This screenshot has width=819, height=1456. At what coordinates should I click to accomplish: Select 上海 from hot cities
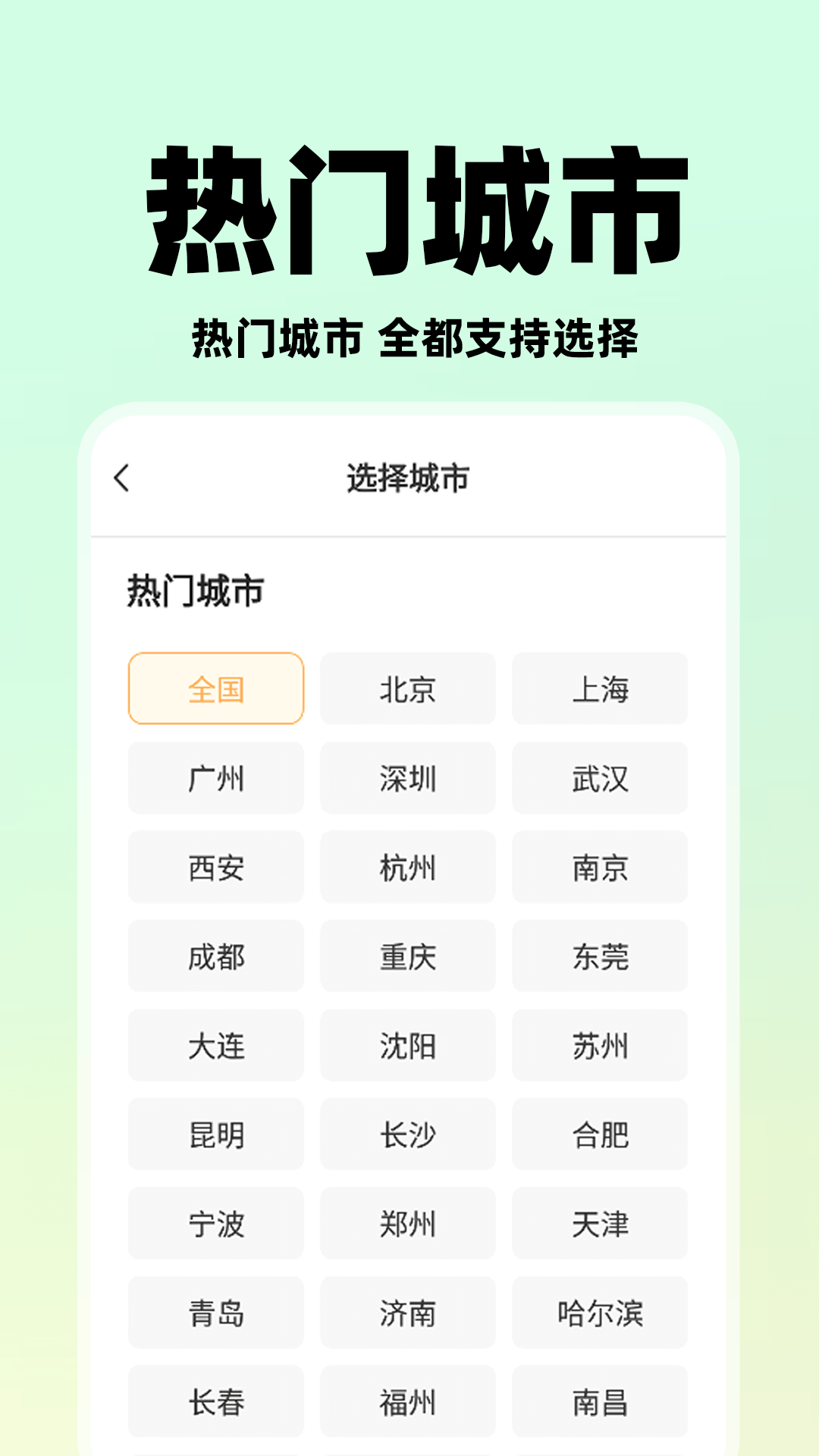pos(599,689)
